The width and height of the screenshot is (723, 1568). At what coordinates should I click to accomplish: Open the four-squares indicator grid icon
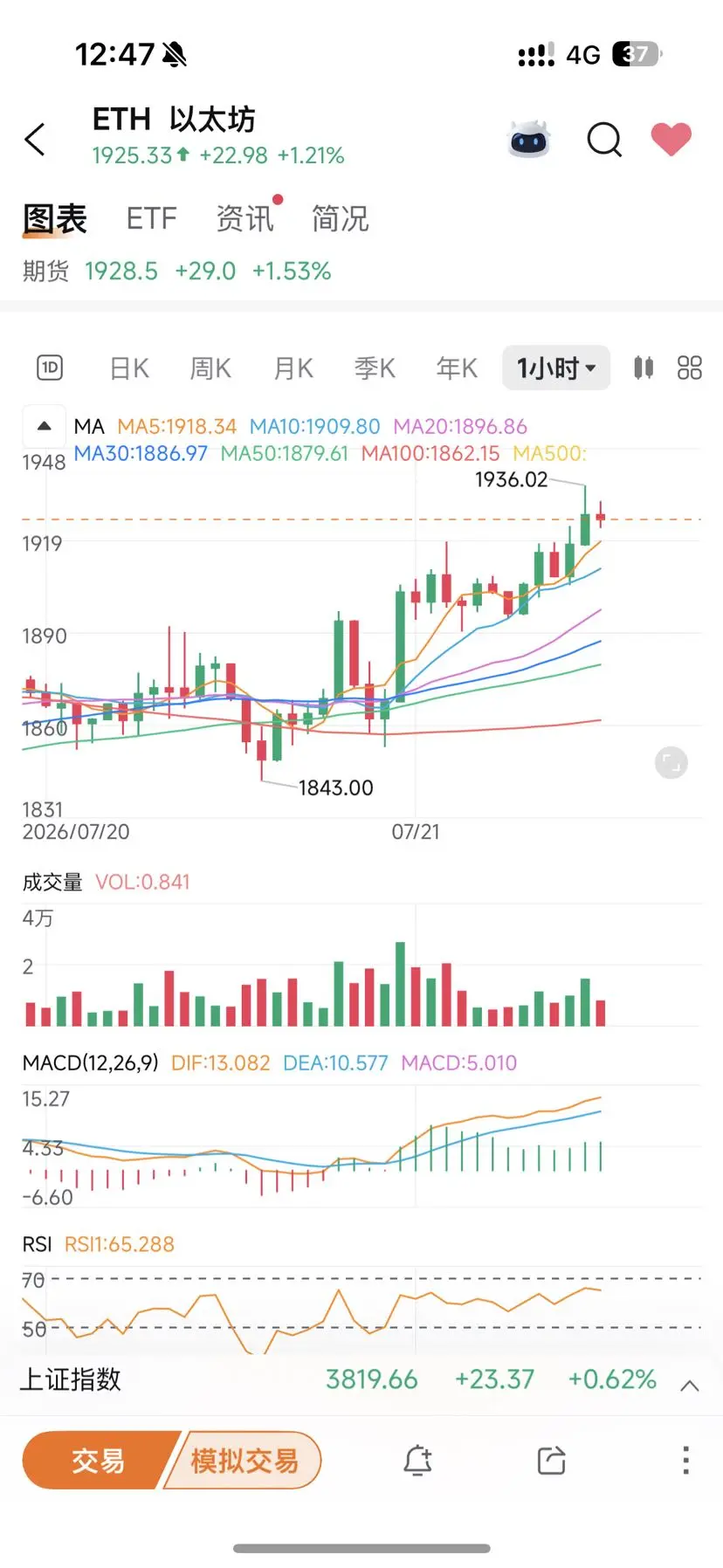click(690, 368)
